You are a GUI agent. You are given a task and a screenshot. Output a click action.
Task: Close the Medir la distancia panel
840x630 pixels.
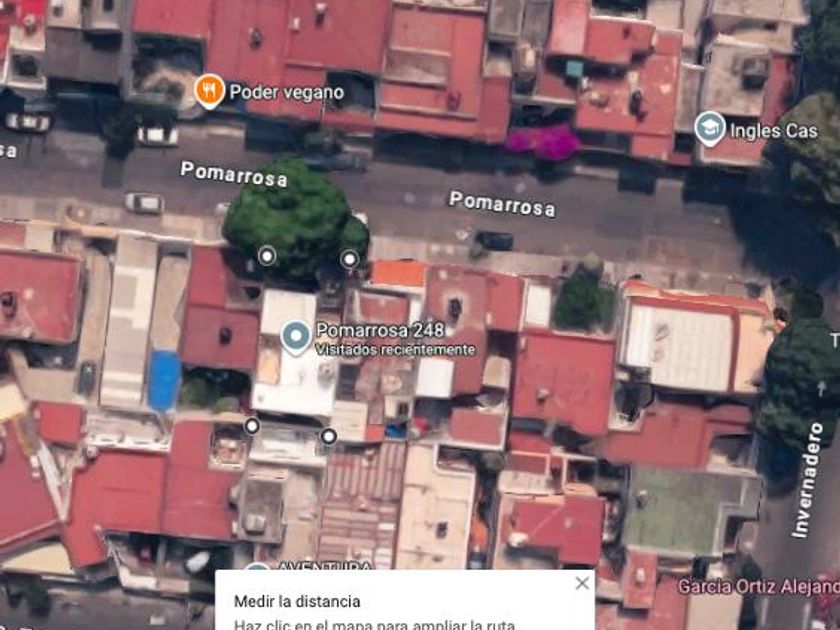pos(582,583)
